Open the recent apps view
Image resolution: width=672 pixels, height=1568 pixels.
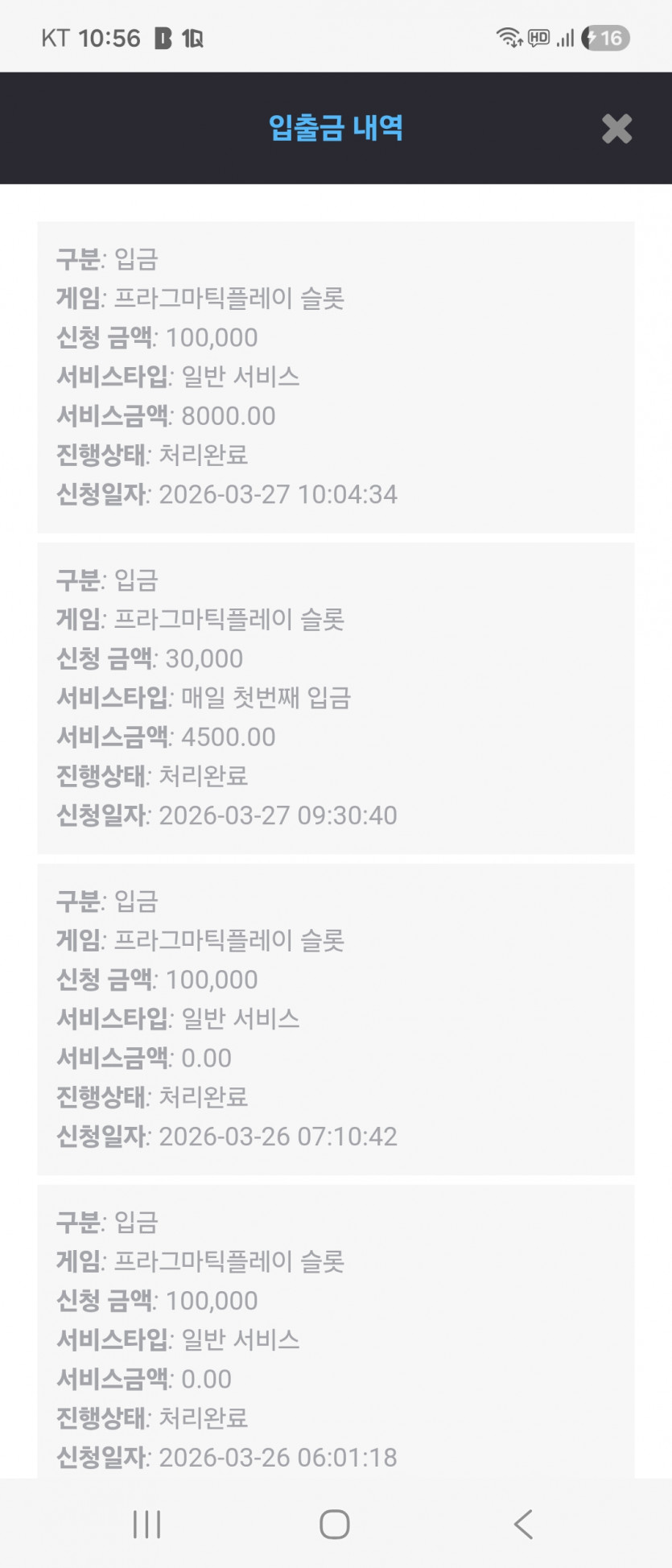(147, 1524)
